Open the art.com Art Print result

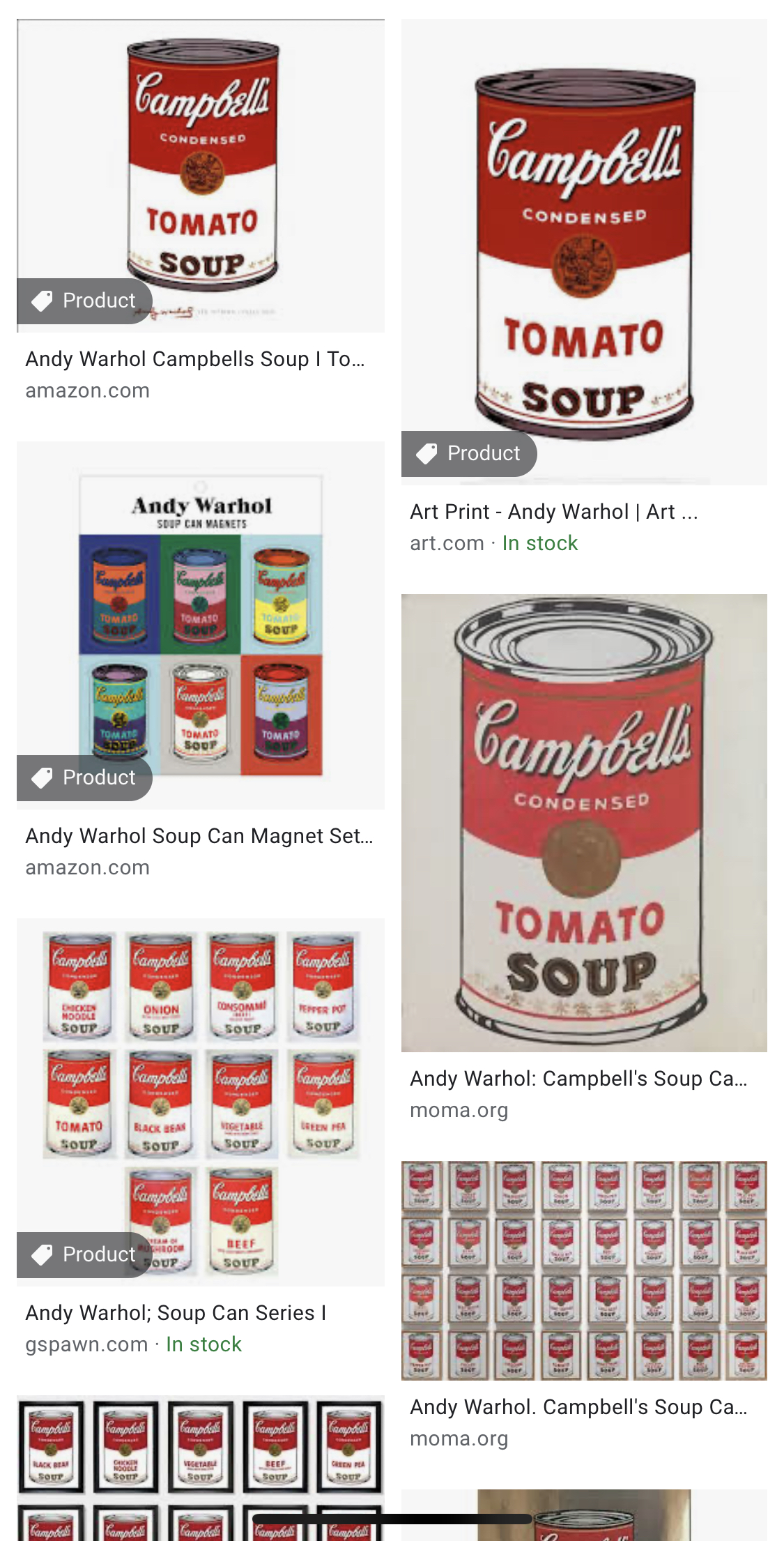pyautogui.click(x=584, y=252)
